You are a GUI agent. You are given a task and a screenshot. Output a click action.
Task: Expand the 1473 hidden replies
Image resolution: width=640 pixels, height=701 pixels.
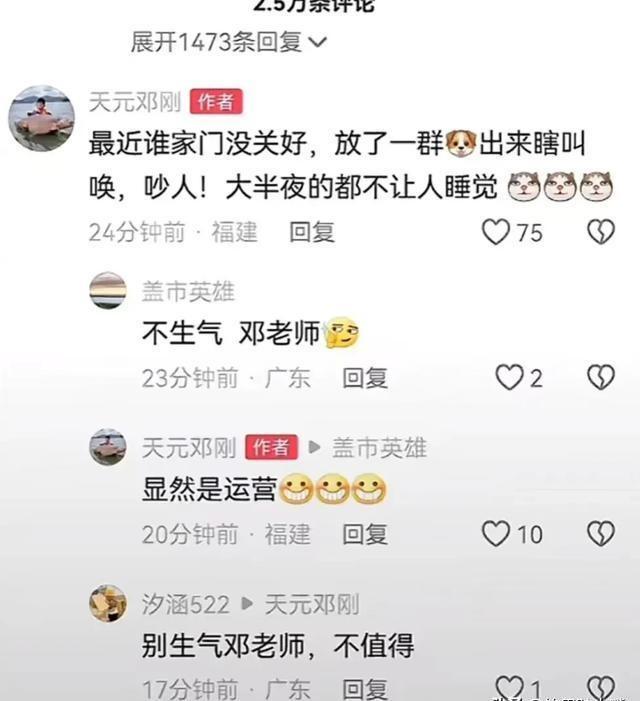(x=228, y=42)
